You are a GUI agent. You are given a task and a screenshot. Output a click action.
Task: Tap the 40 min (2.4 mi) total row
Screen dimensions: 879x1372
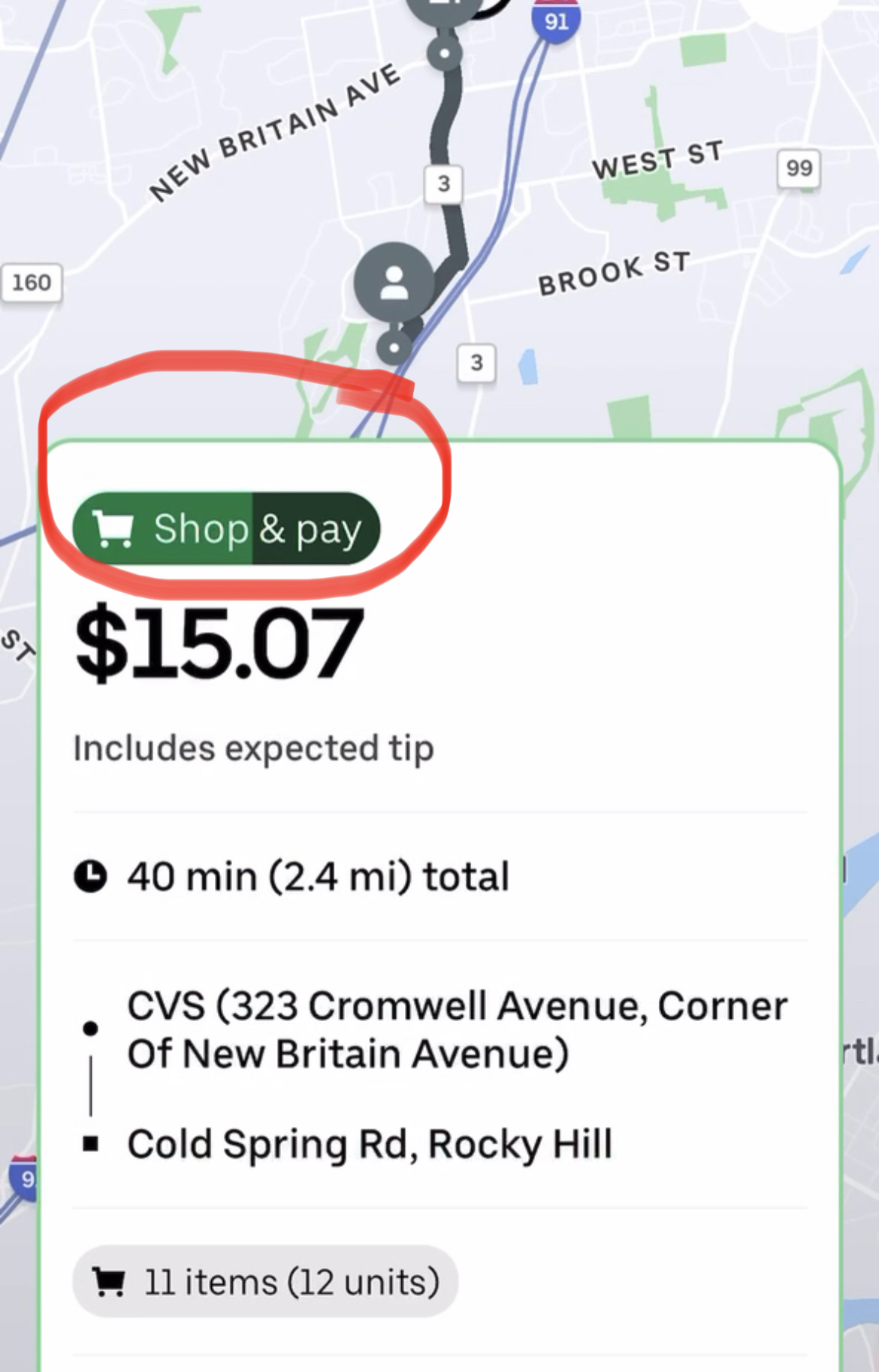click(318, 875)
